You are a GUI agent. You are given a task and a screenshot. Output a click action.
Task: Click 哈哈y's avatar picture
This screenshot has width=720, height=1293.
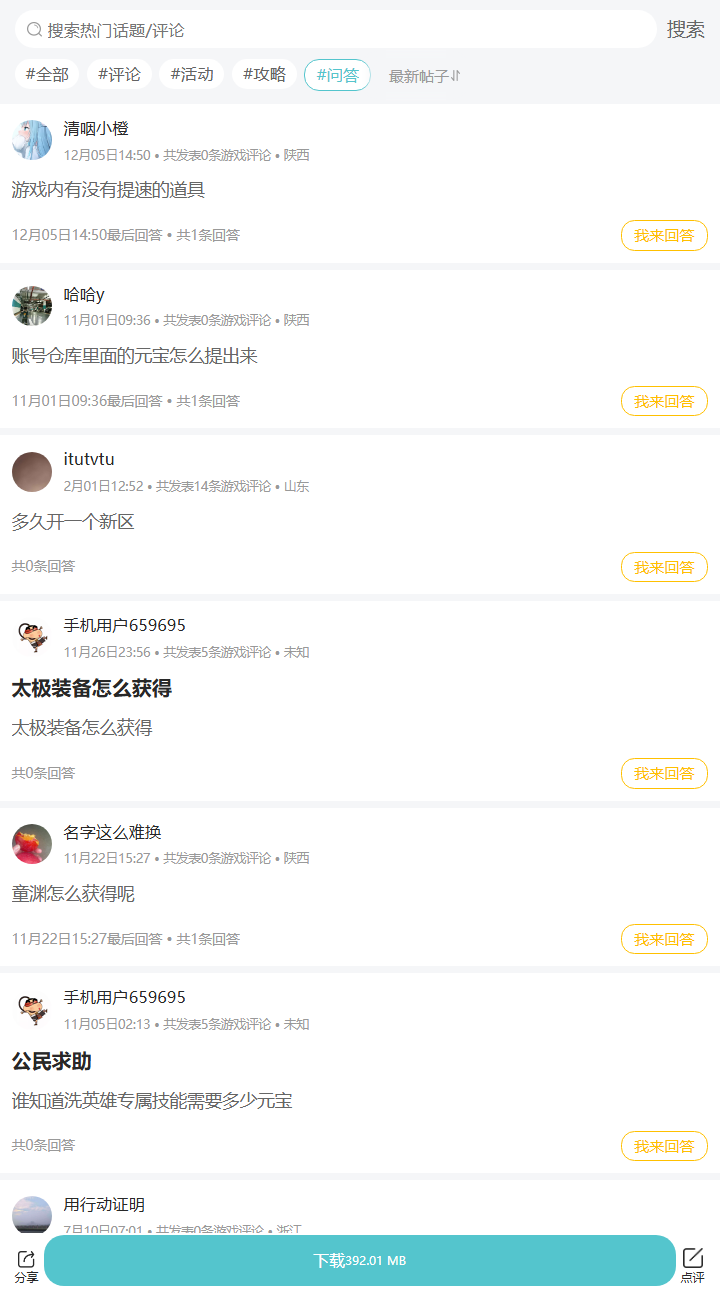pyautogui.click(x=32, y=306)
